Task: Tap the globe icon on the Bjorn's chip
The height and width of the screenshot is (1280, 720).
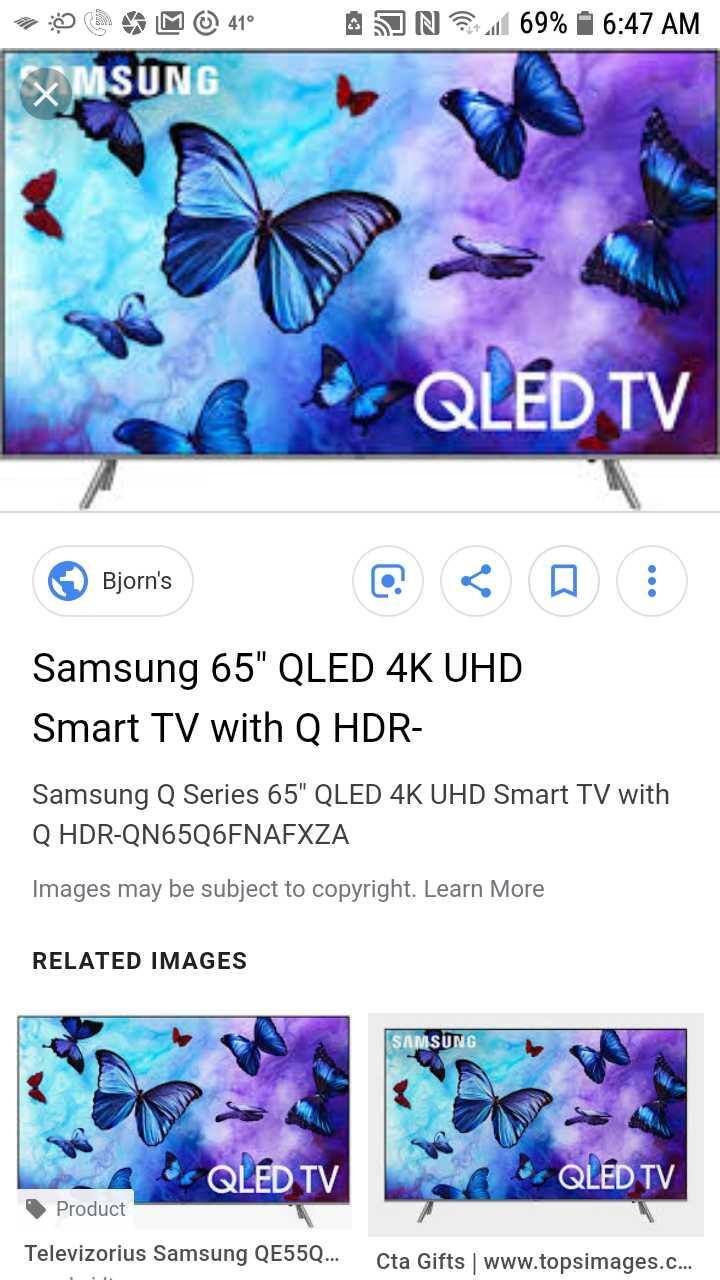Action: pos(67,581)
